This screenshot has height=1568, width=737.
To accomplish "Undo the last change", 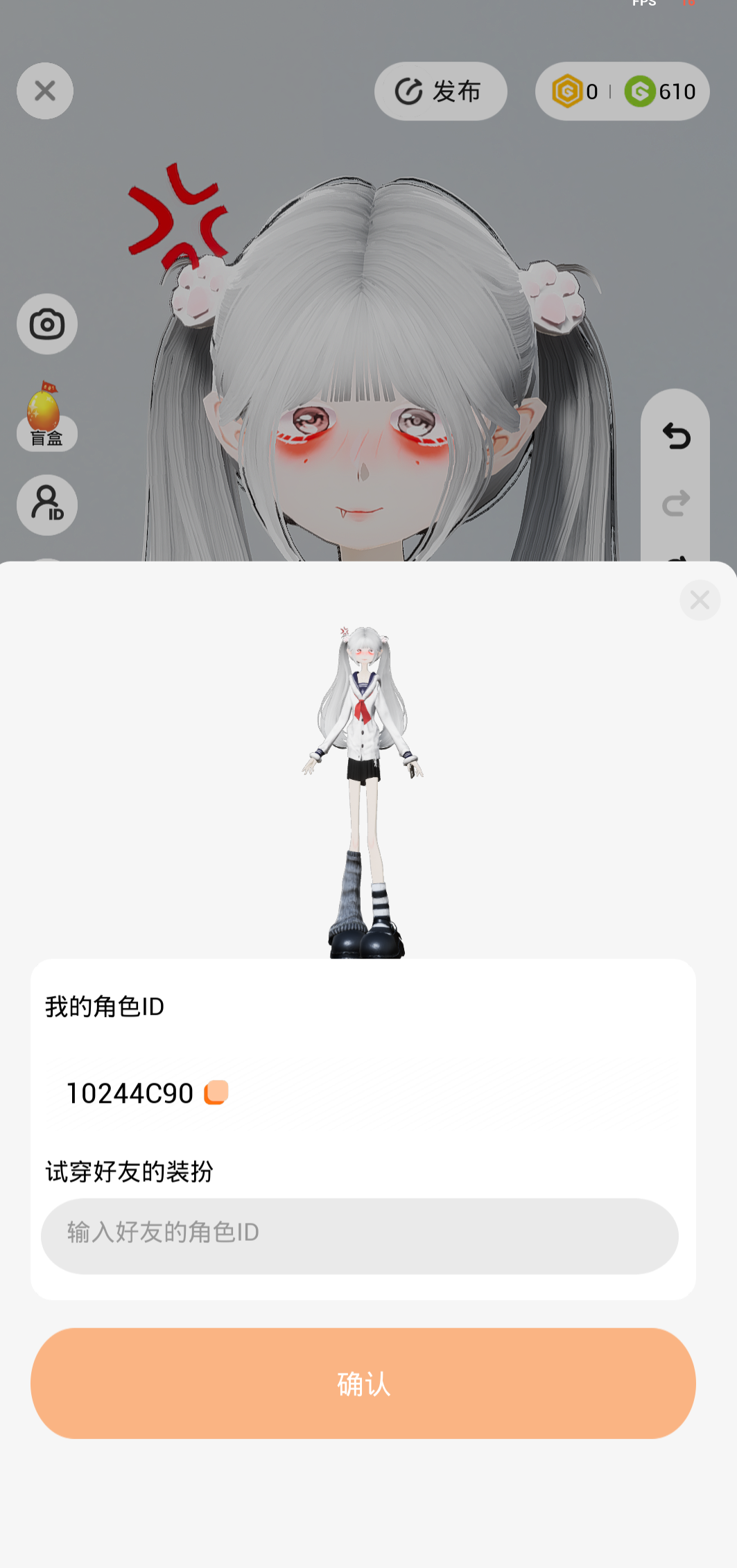I will pos(676,436).
